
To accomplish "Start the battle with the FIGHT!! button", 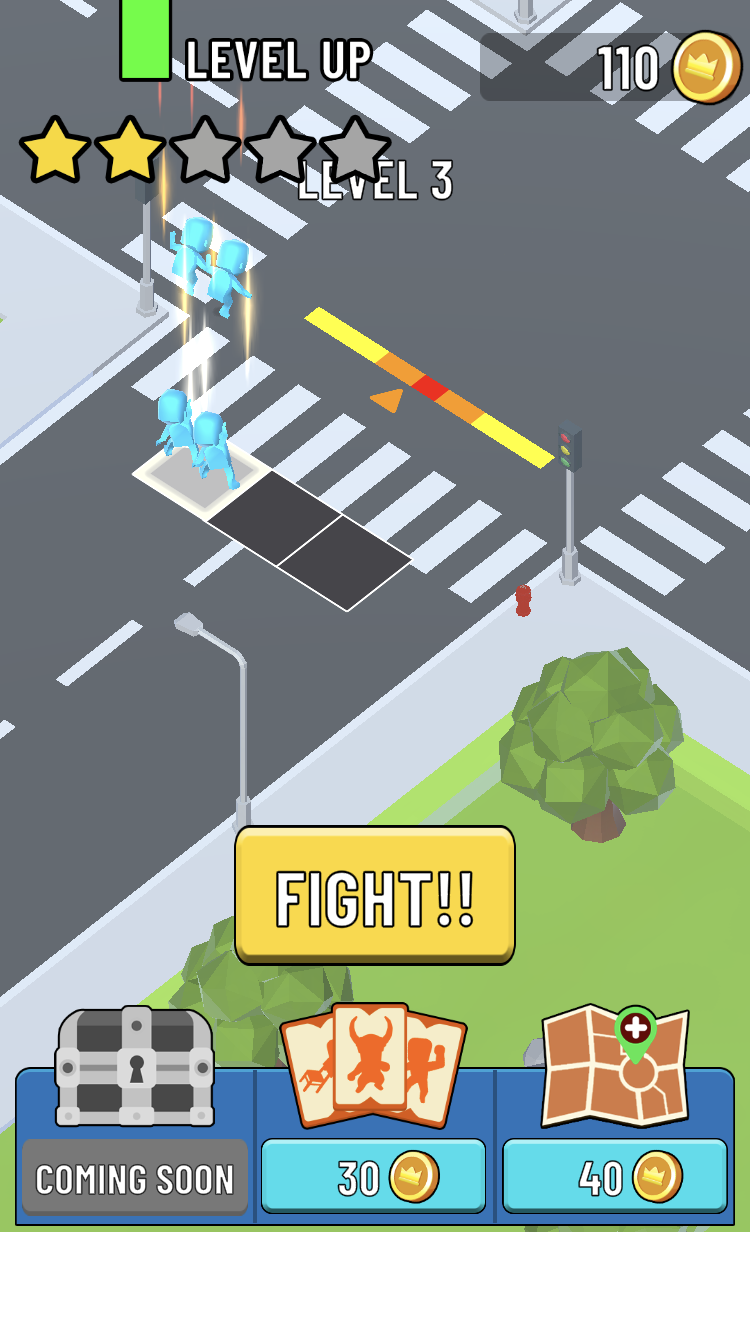I will 375,896.
